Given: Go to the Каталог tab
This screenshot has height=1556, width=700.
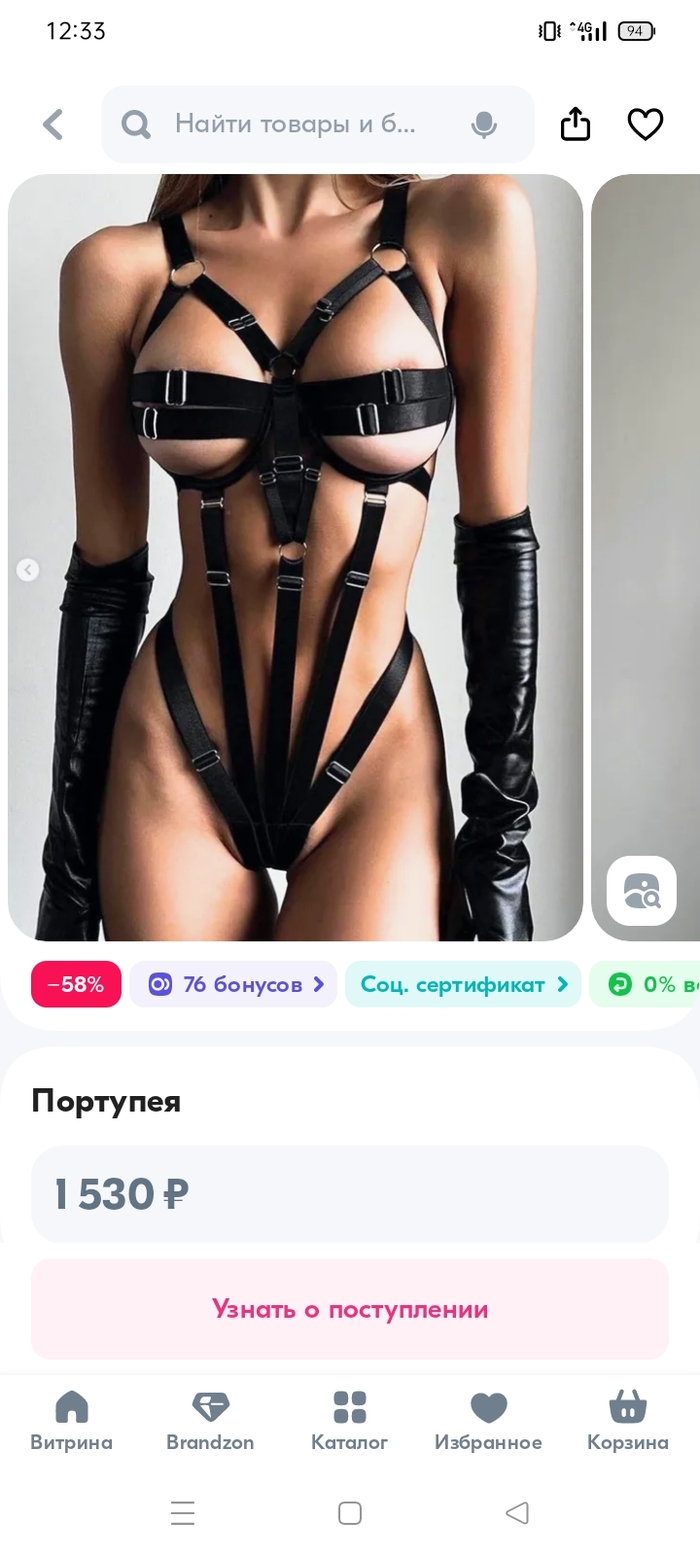Looking at the screenshot, I should (x=349, y=1420).
